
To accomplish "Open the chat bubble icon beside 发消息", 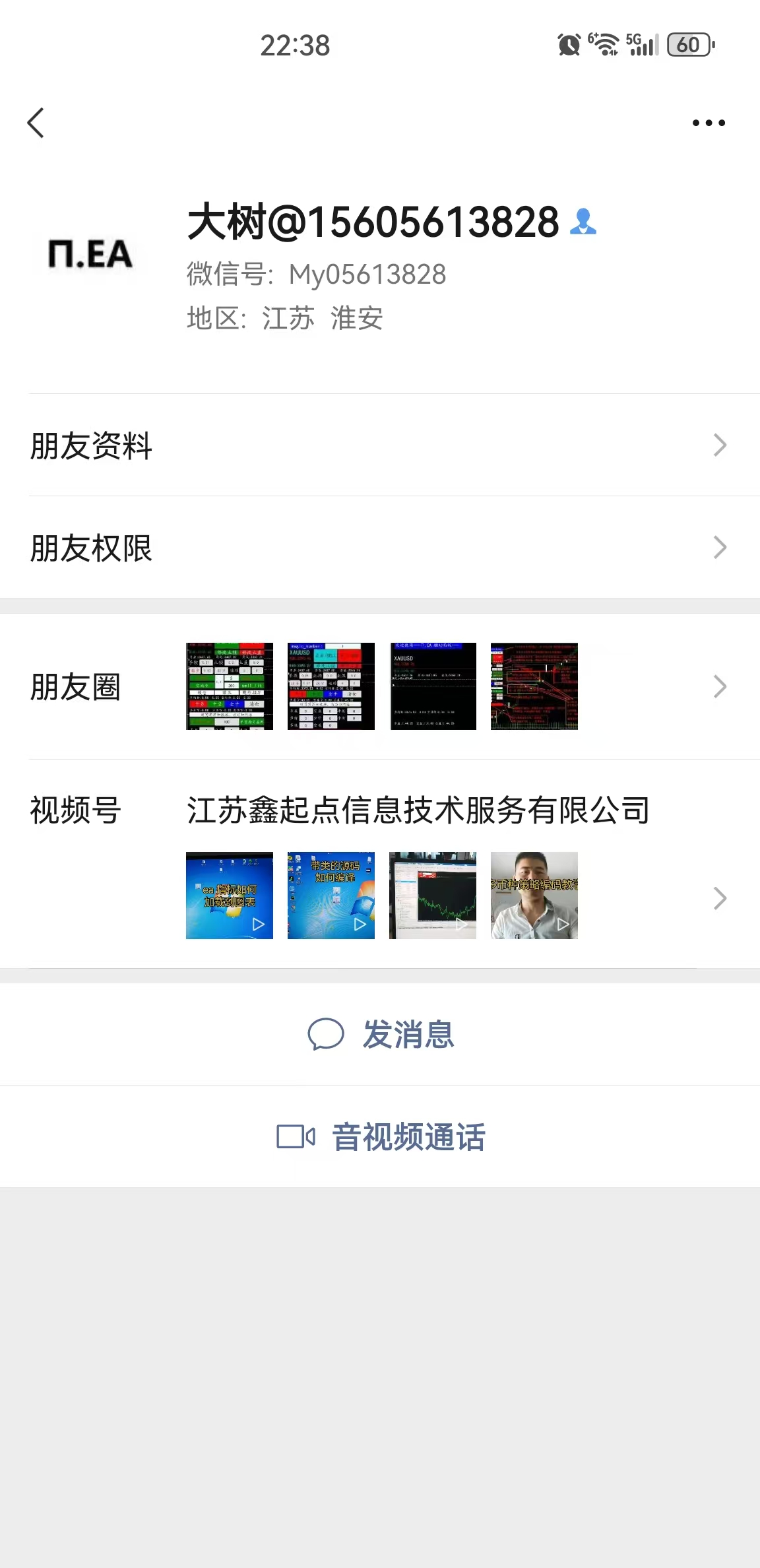I will (x=328, y=1035).
